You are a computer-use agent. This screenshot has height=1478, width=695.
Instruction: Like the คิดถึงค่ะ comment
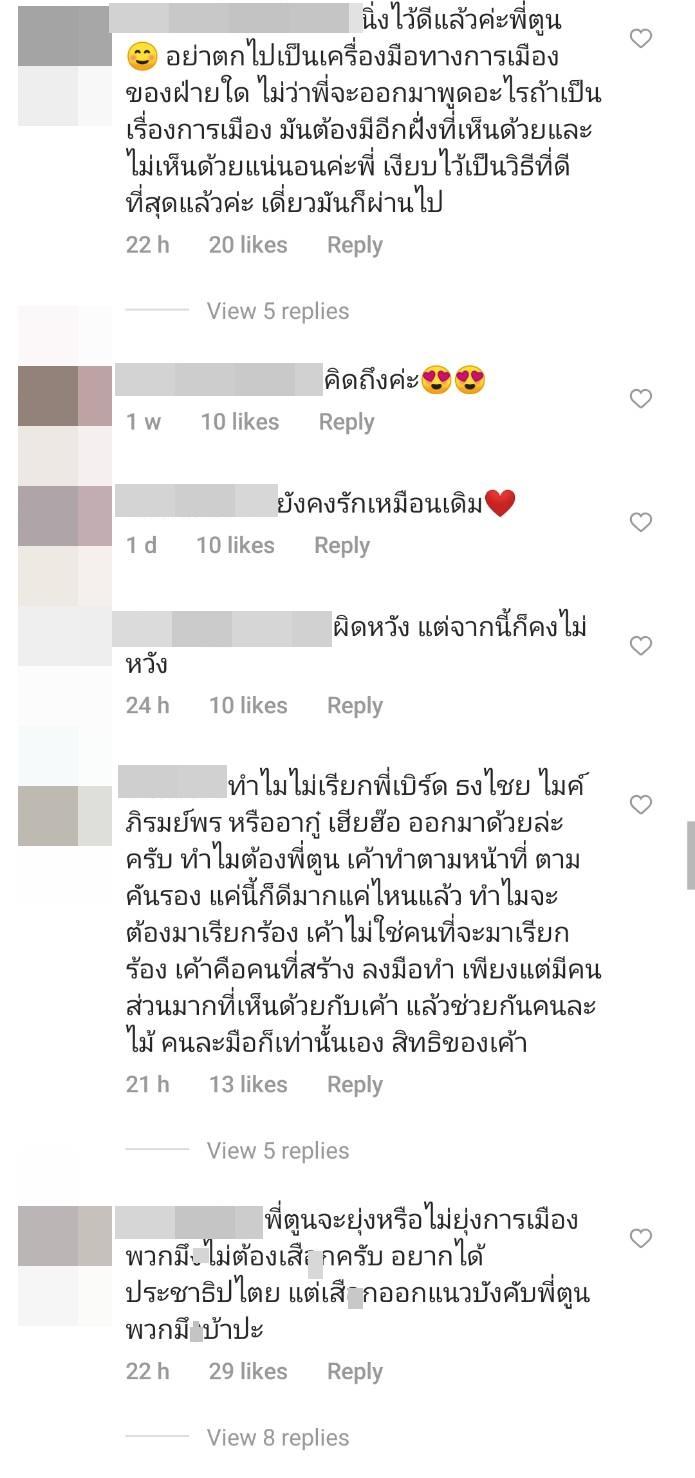(x=640, y=399)
